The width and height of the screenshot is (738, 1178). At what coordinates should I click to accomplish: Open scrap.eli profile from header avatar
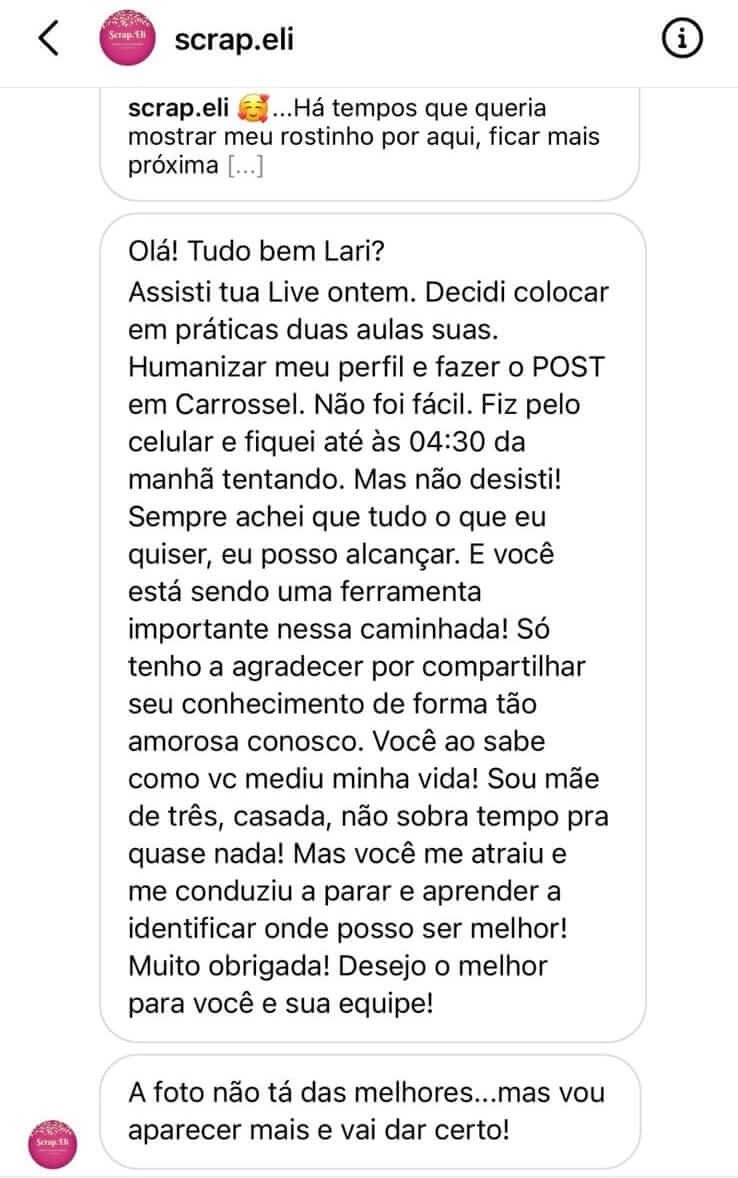pos(128,39)
